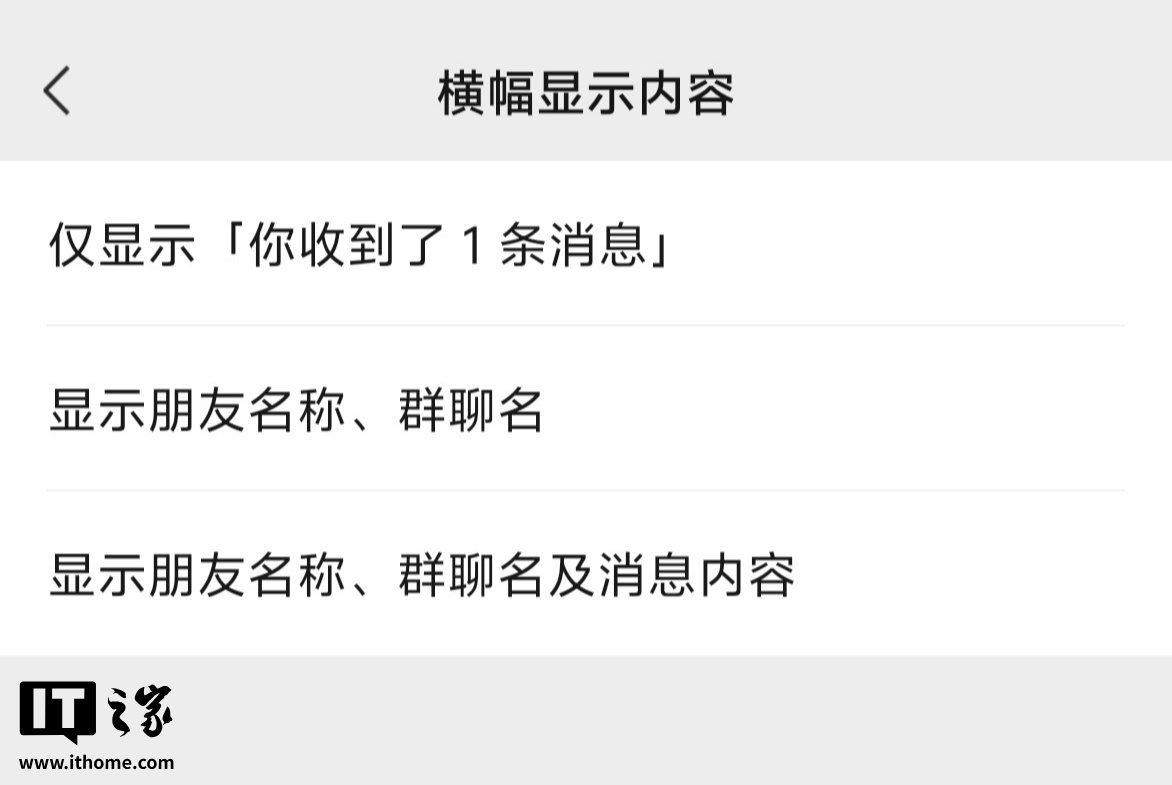
Task: Choose 显示朋友名称、群聊名 option
Action: coord(296,410)
